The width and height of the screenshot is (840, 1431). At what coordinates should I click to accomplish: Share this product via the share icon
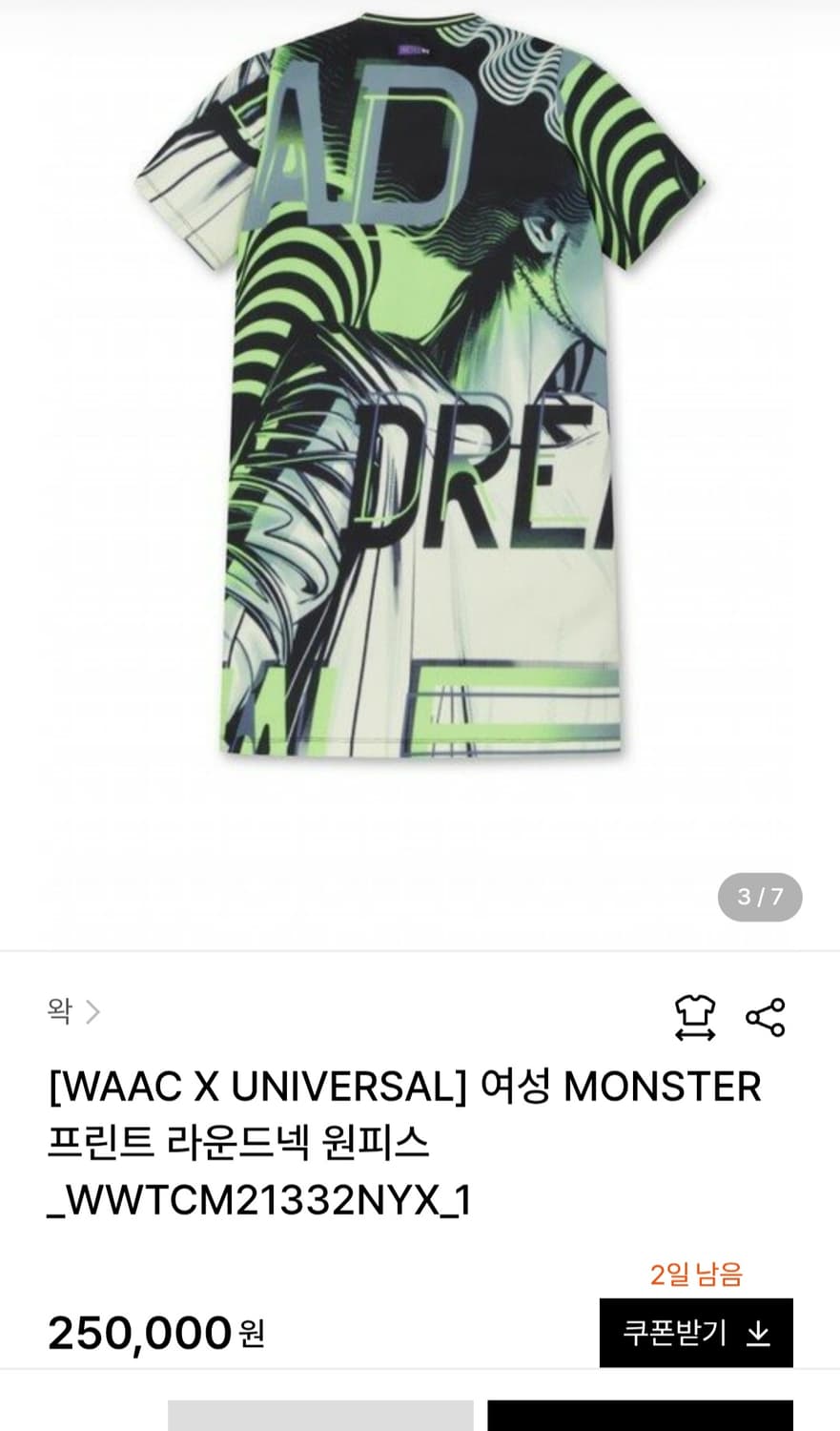[x=765, y=1016]
